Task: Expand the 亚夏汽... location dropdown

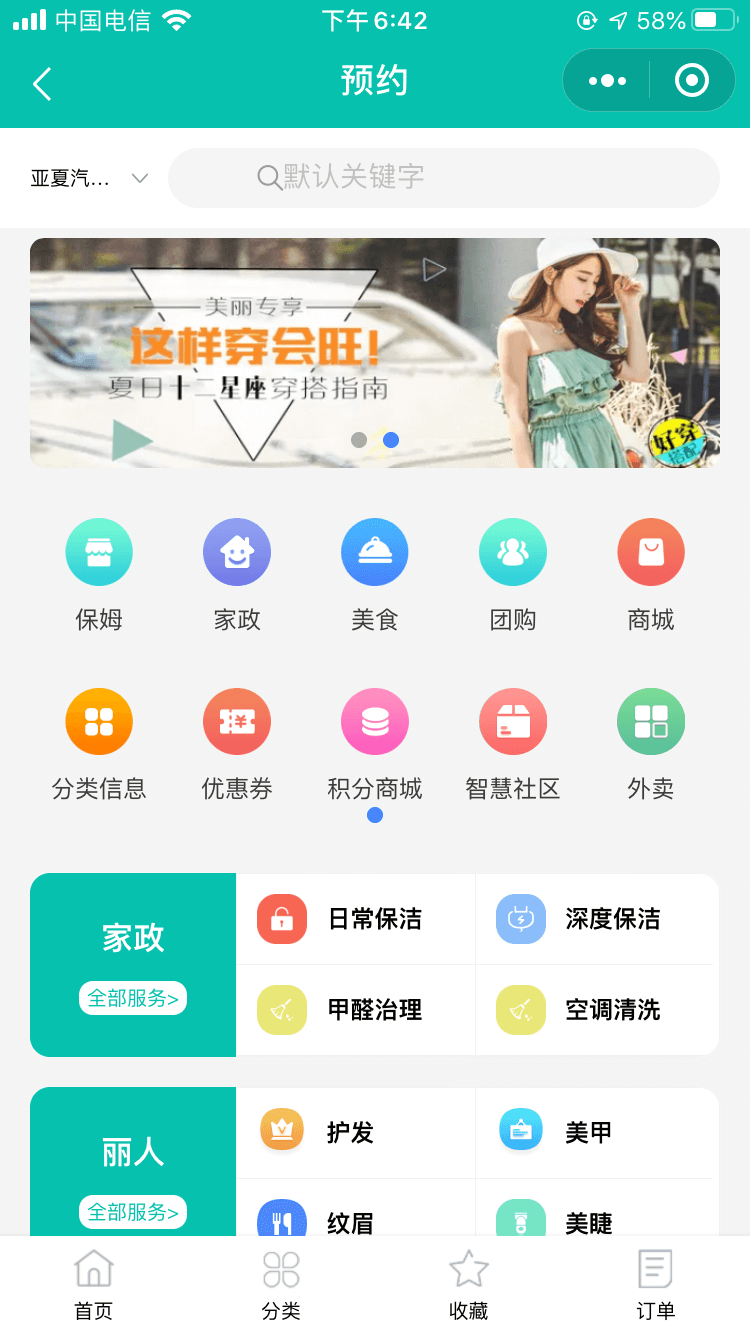Action: [x=90, y=179]
